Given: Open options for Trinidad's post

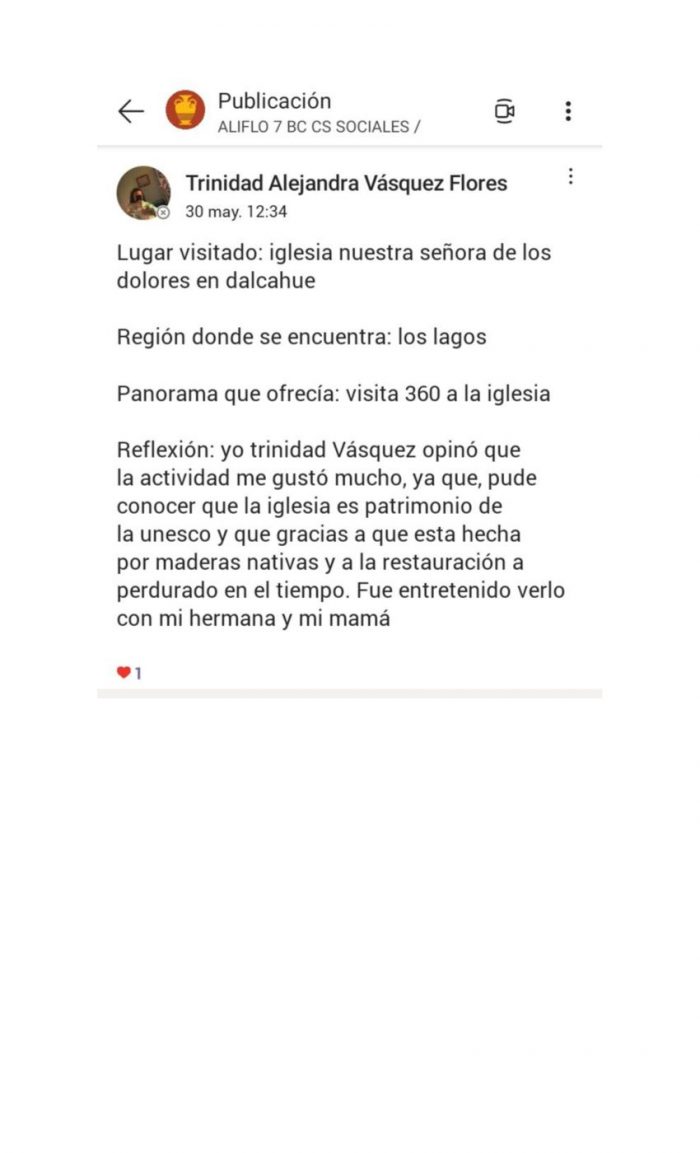Looking at the screenshot, I should click(x=571, y=176).
